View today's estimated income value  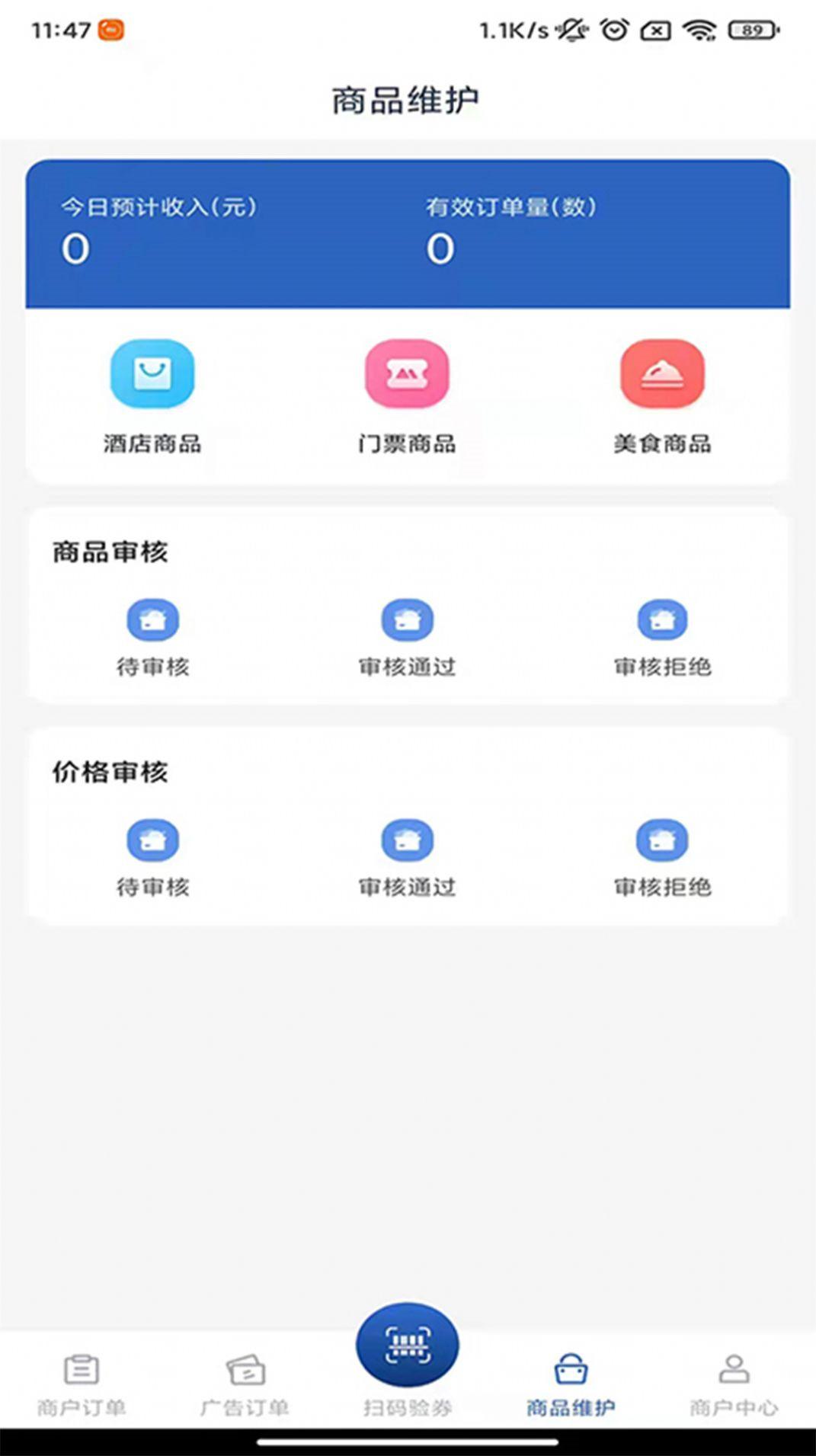pos(74,248)
